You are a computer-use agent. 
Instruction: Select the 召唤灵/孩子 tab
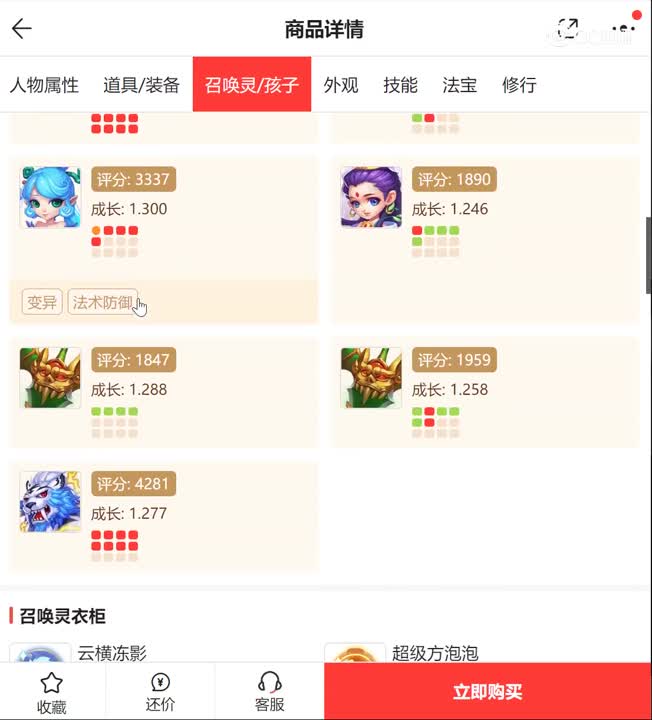[x=252, y=85]
